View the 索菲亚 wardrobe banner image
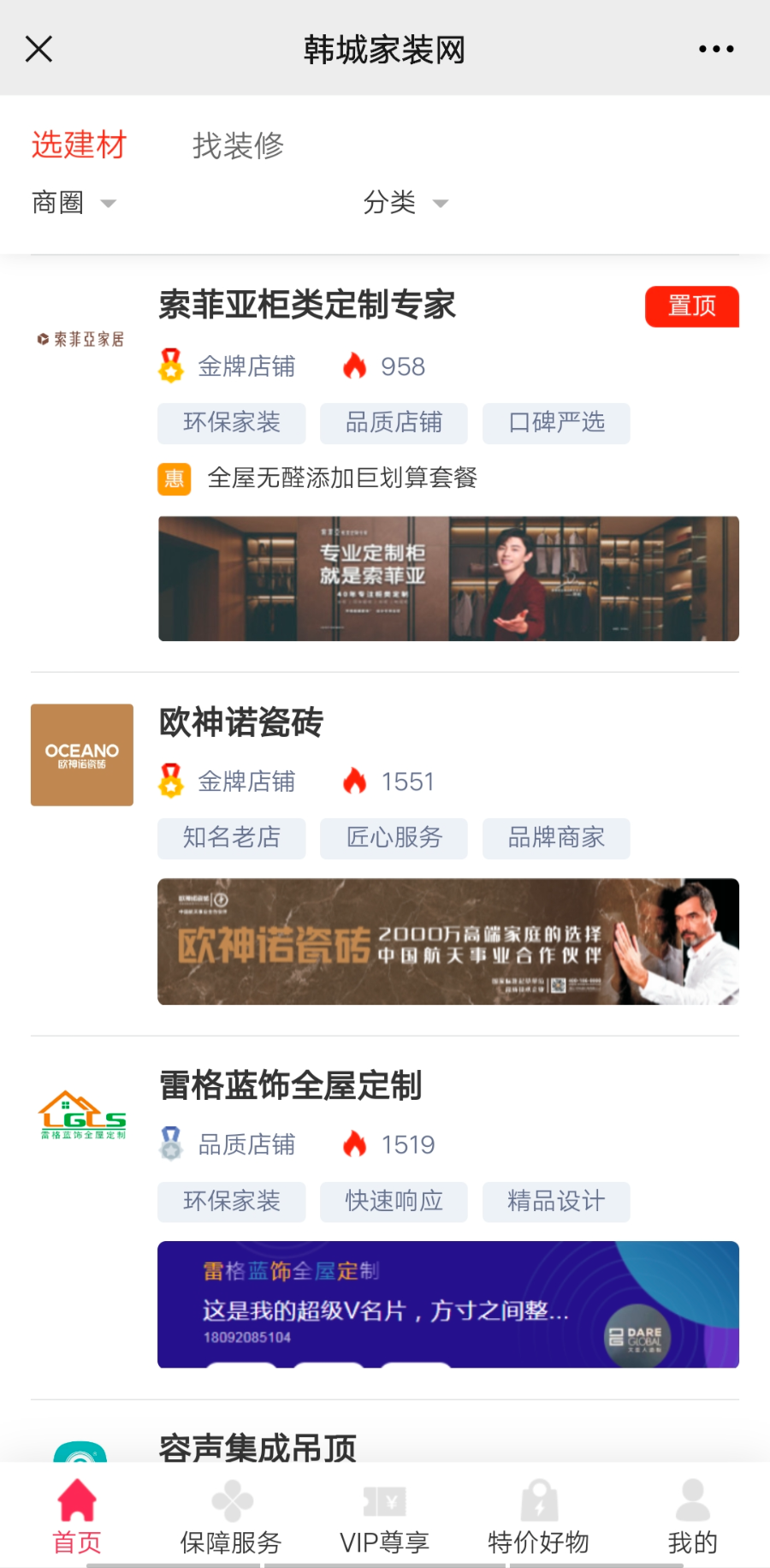This screenshot has height=1568, width=770. 448,579
